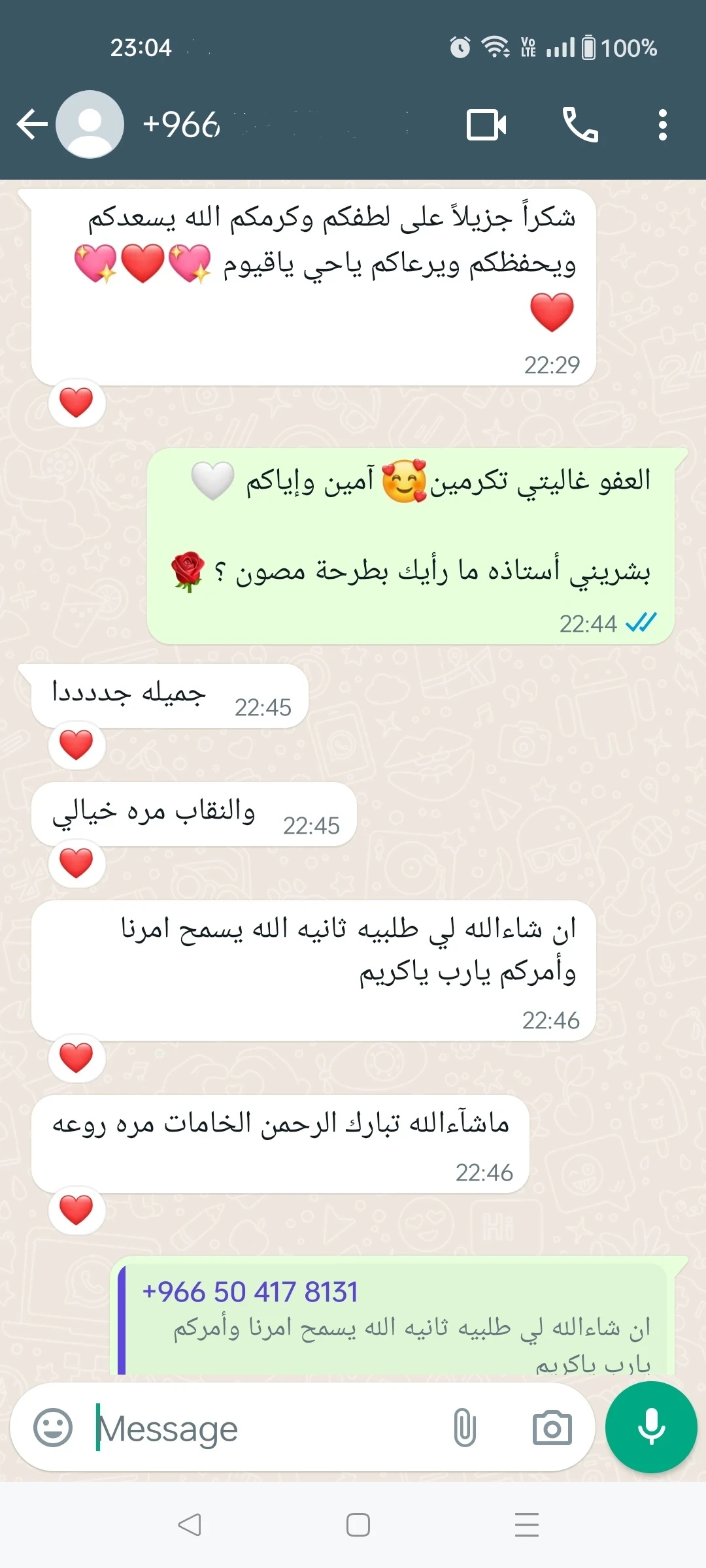706x1568 pixels.
Task: Open the emoji picker
Action: click(53, 1428)
